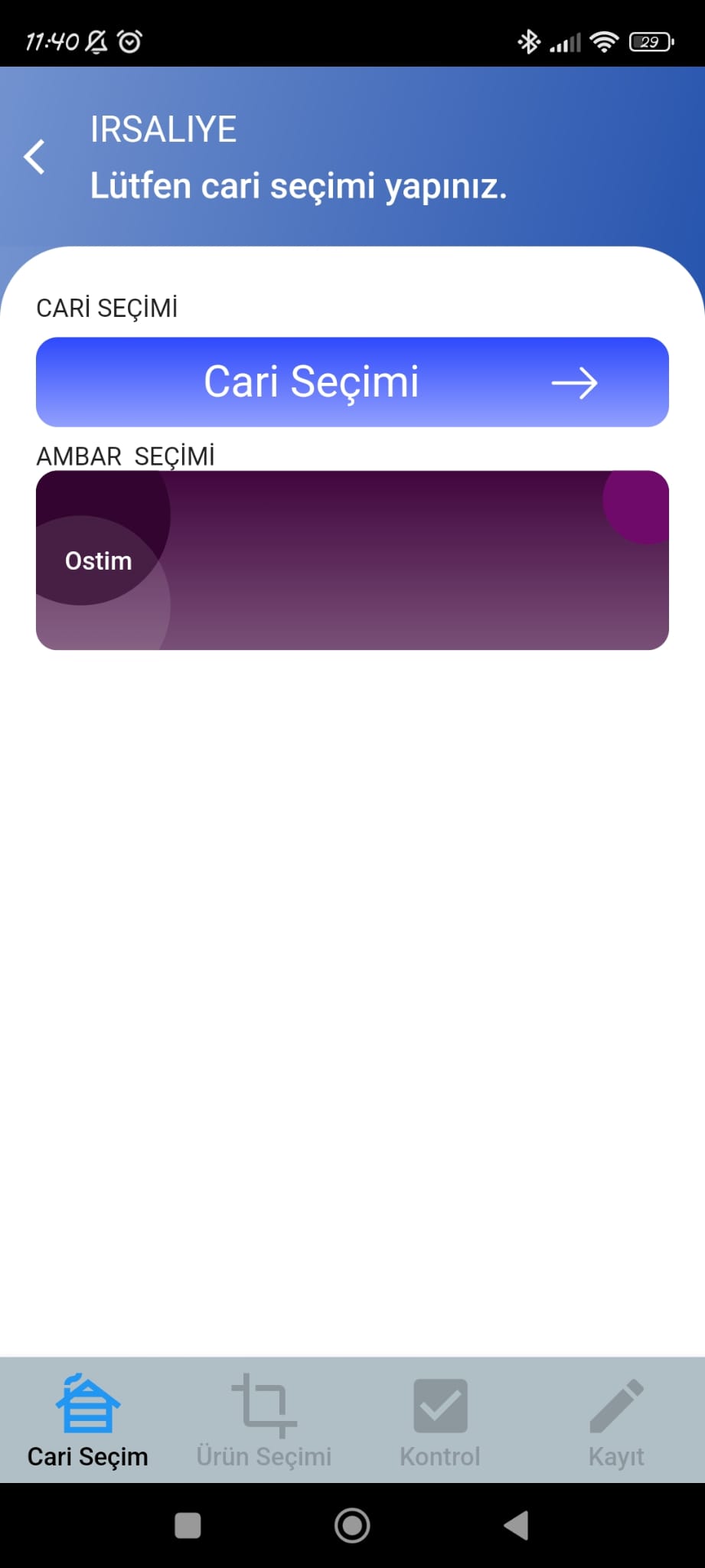
Task: Open recent apps from navigation bar
Action: (188, 1526)
